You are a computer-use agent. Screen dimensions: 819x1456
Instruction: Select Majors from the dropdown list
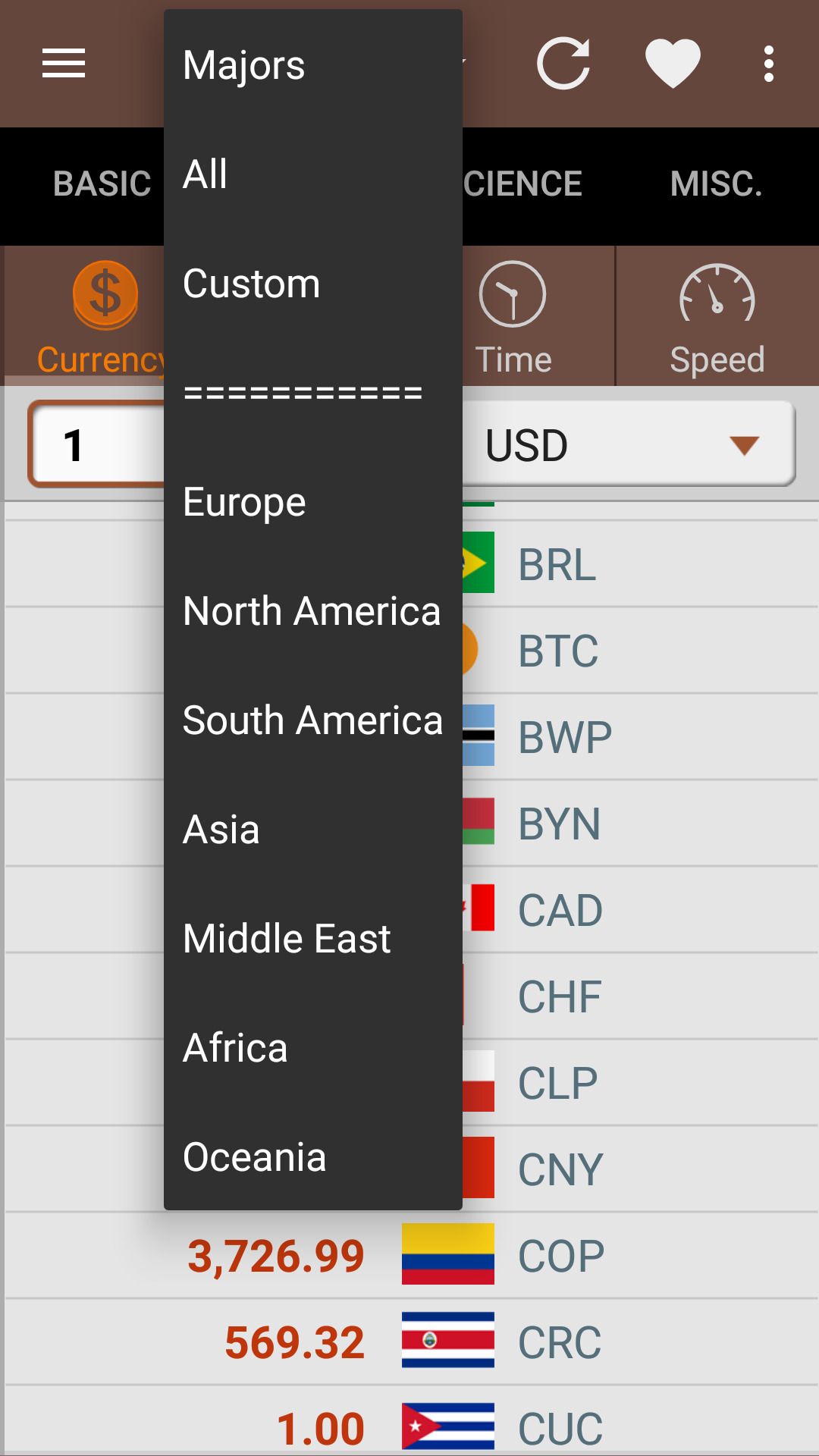click(x=312, y=65)
